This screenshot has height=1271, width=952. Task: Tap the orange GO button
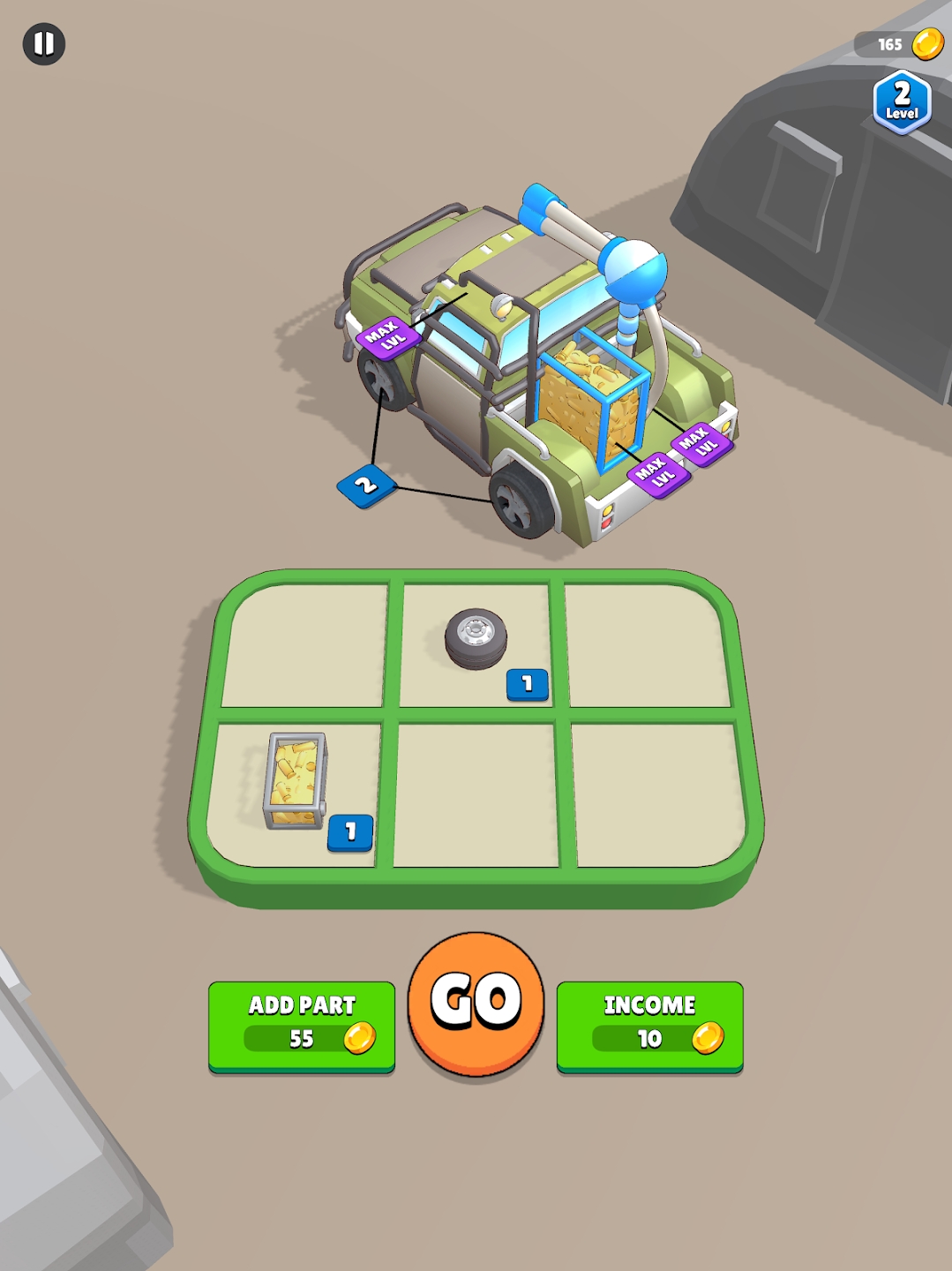476,1003
